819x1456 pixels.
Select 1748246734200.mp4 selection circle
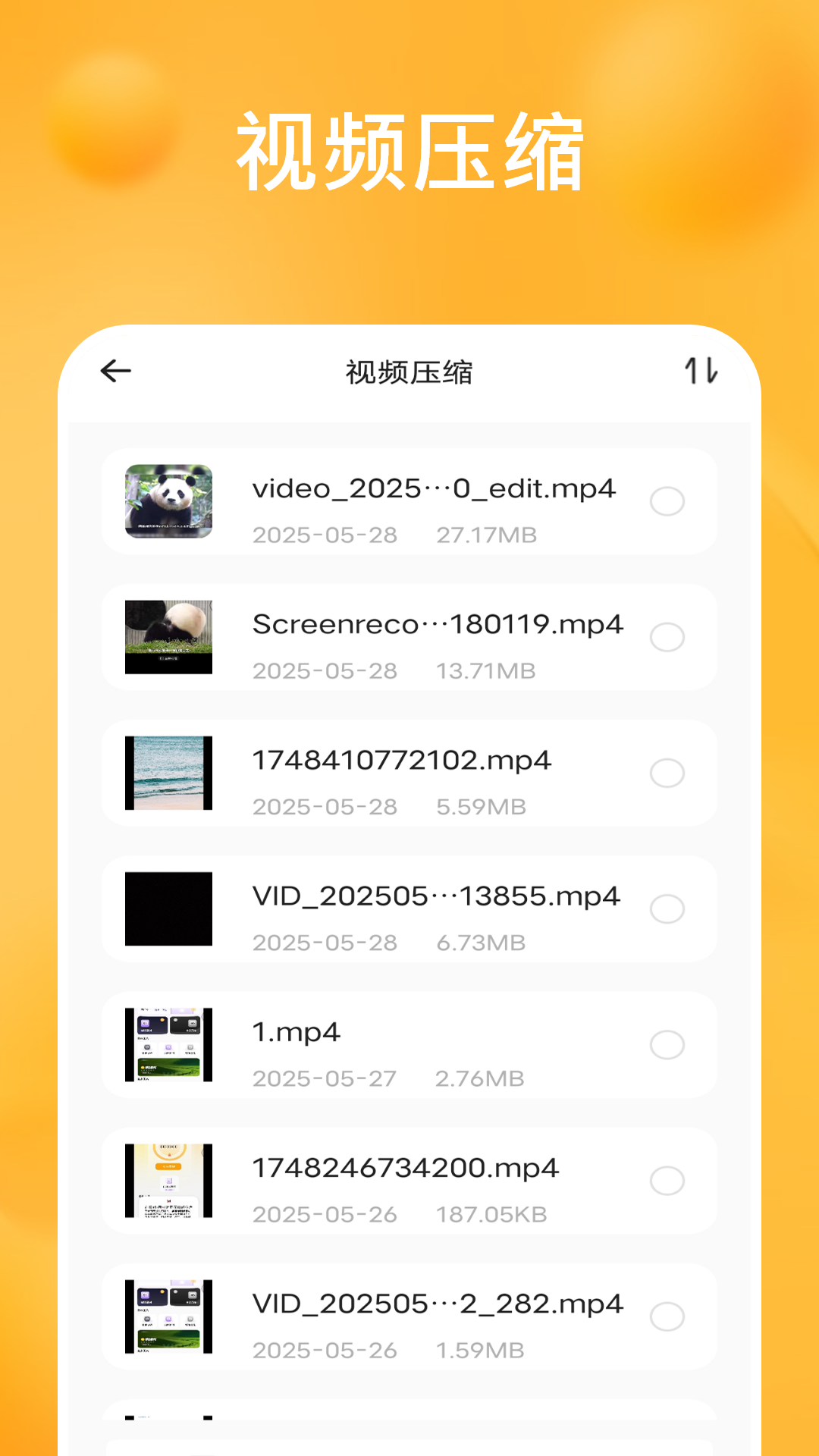pos(667,1181)
